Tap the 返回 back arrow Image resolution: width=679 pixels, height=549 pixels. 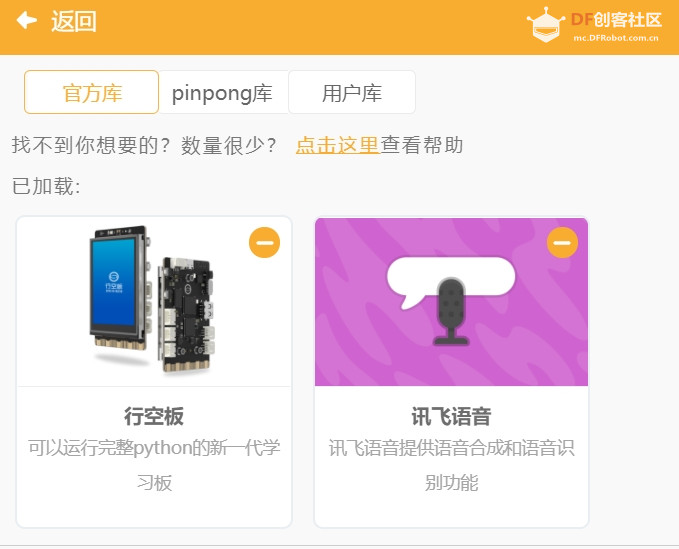27,20
